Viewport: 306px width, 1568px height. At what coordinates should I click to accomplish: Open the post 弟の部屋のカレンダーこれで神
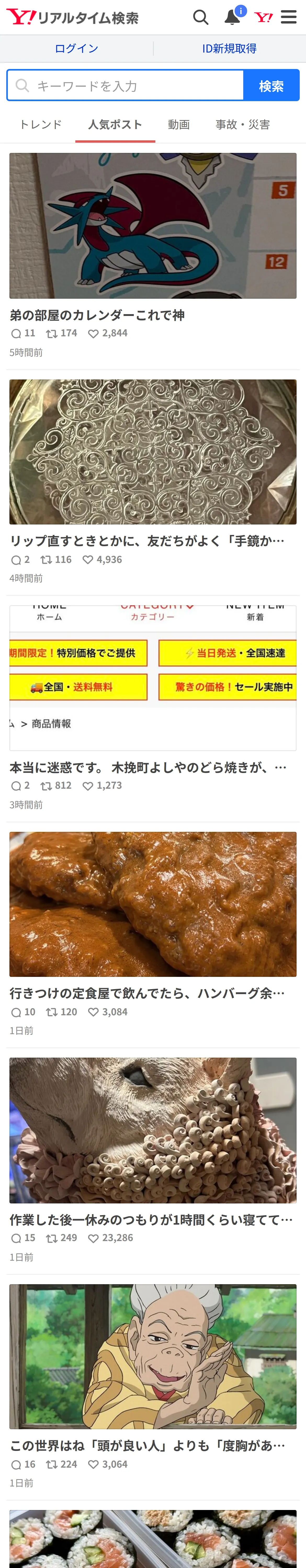(97, 315)
